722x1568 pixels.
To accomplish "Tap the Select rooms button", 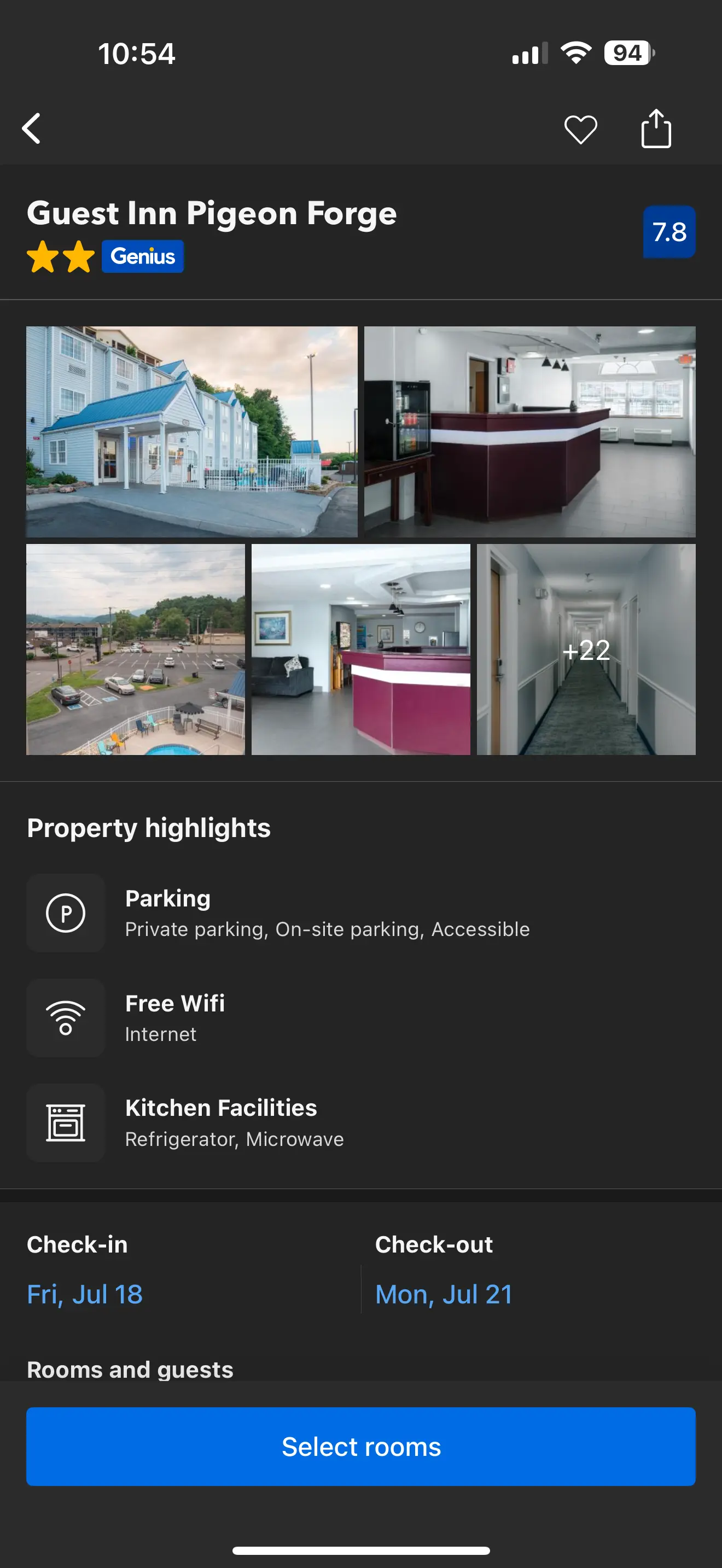I will (x=361, y=1446).
